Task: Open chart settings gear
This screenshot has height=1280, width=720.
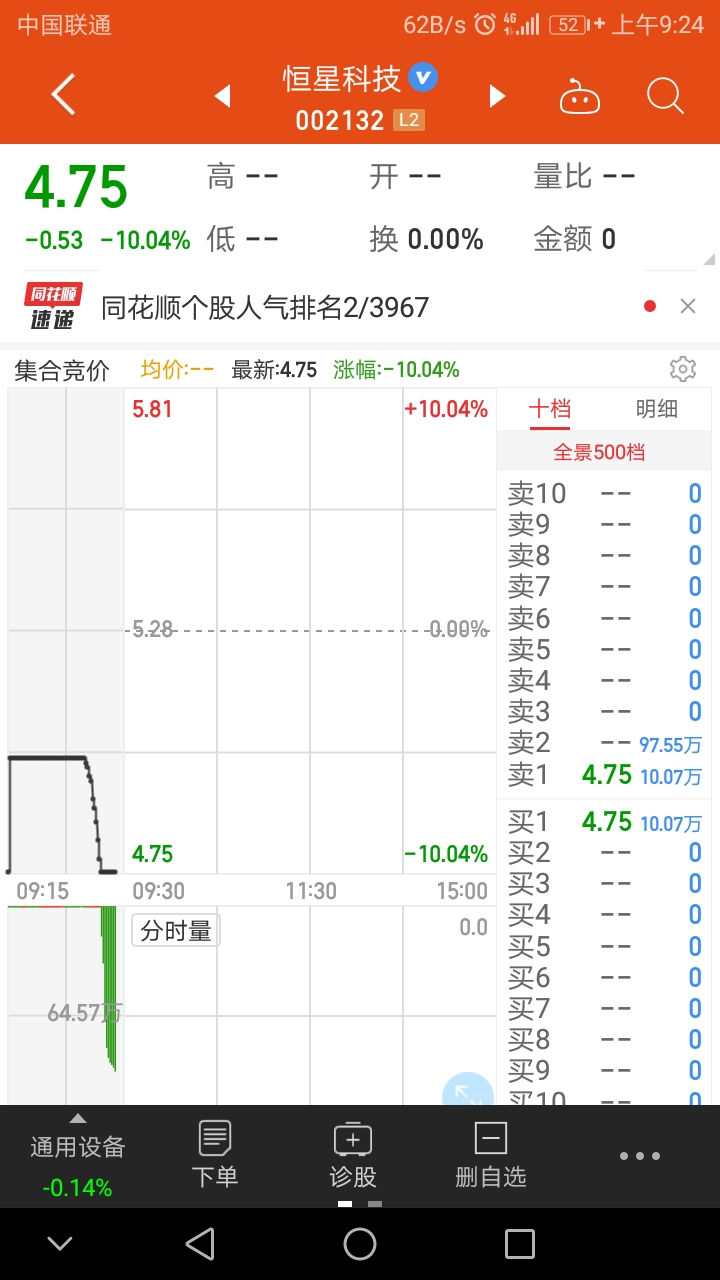Action: [683, 368]
